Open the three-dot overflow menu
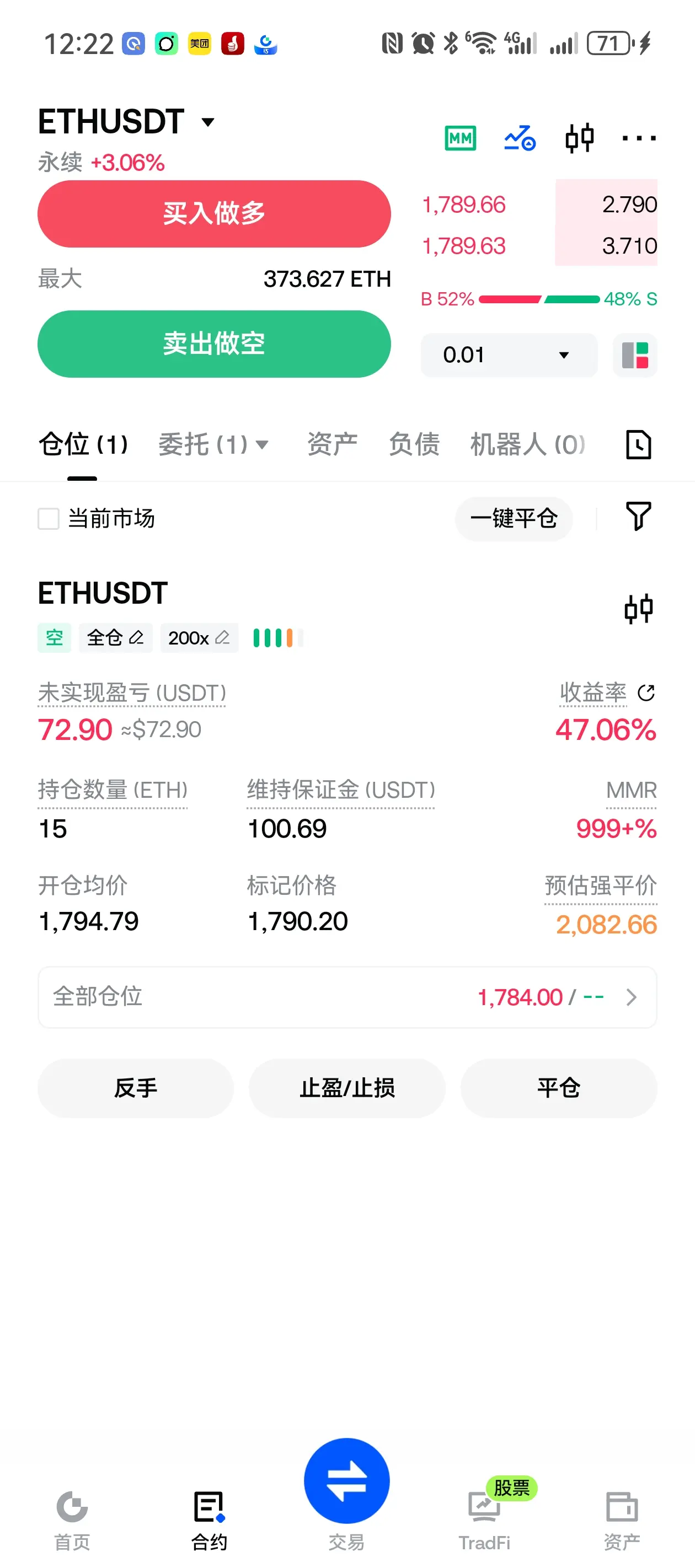The height and width of the screenshot is (1568, 695). [x=638, y=138]
